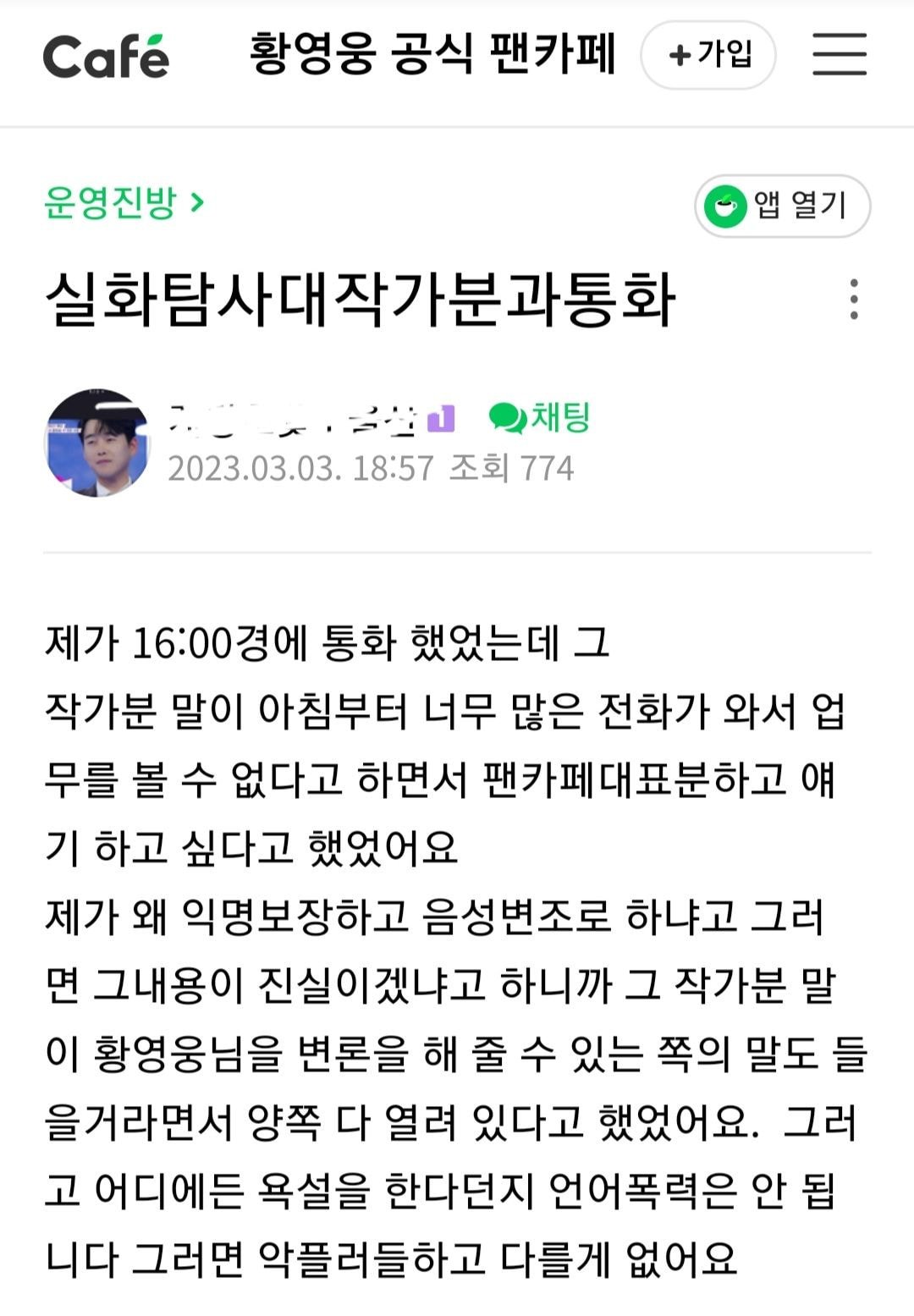914x1316 pixels.
Task: Open the 운영진방 board link
Action: tap(124, 203)
